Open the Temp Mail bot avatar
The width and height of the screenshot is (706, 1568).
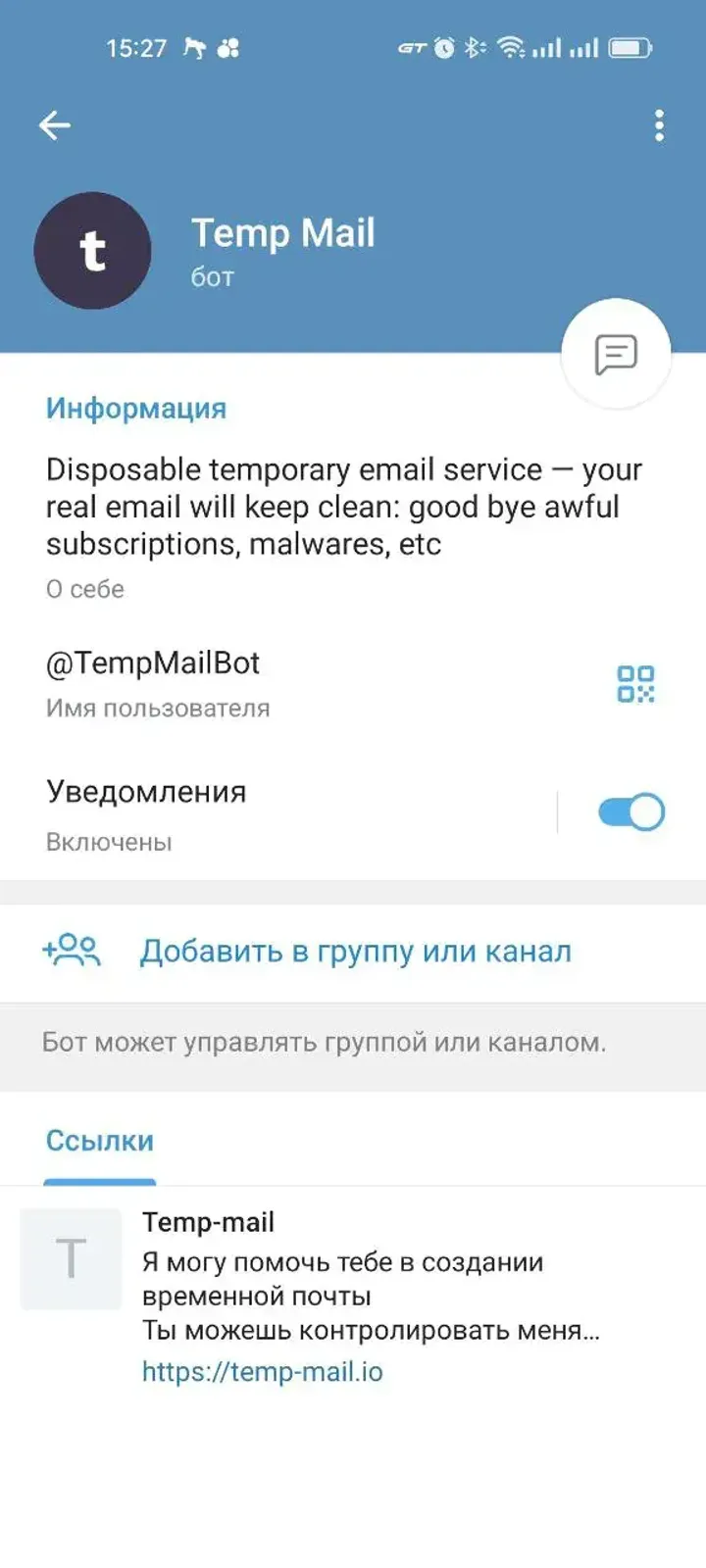[x=92, y=251]
